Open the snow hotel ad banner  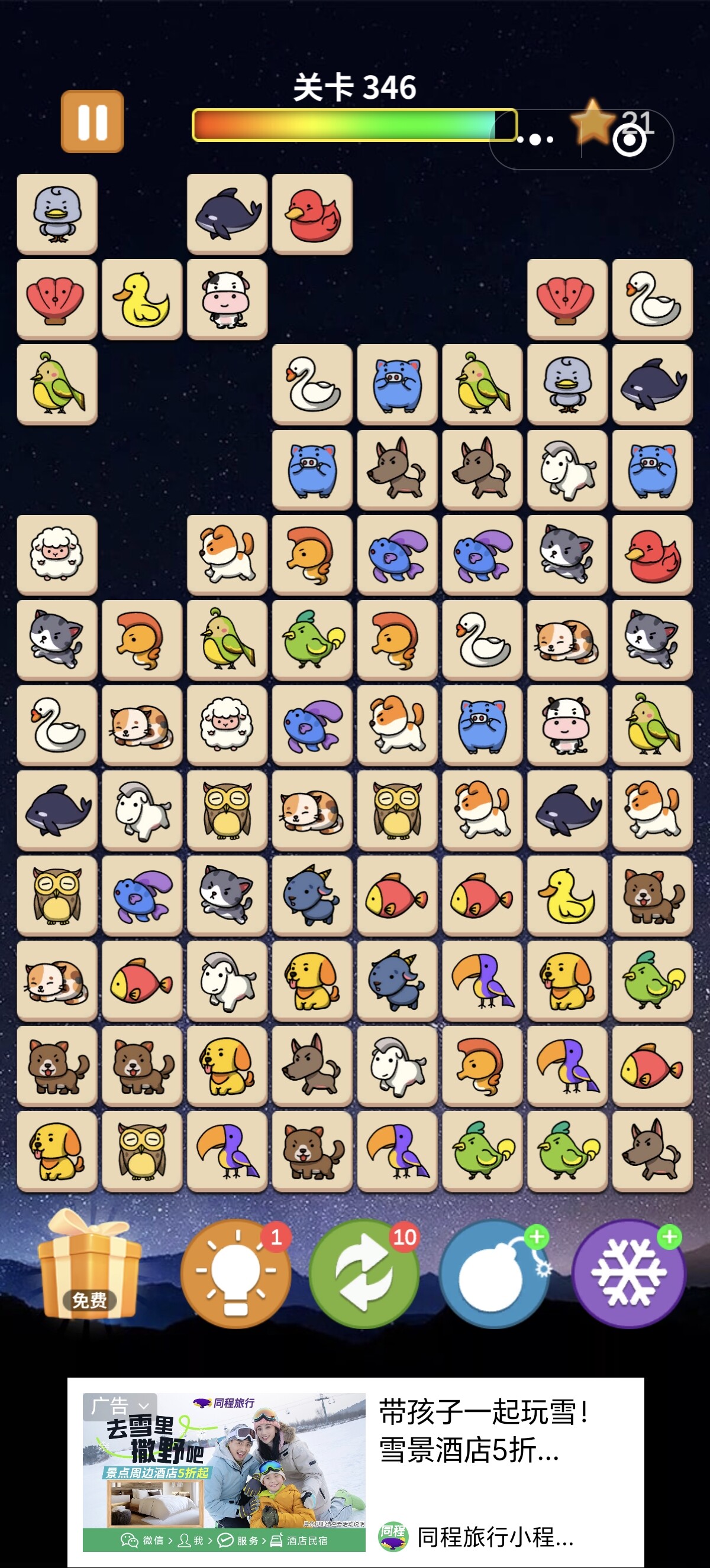356,1472
